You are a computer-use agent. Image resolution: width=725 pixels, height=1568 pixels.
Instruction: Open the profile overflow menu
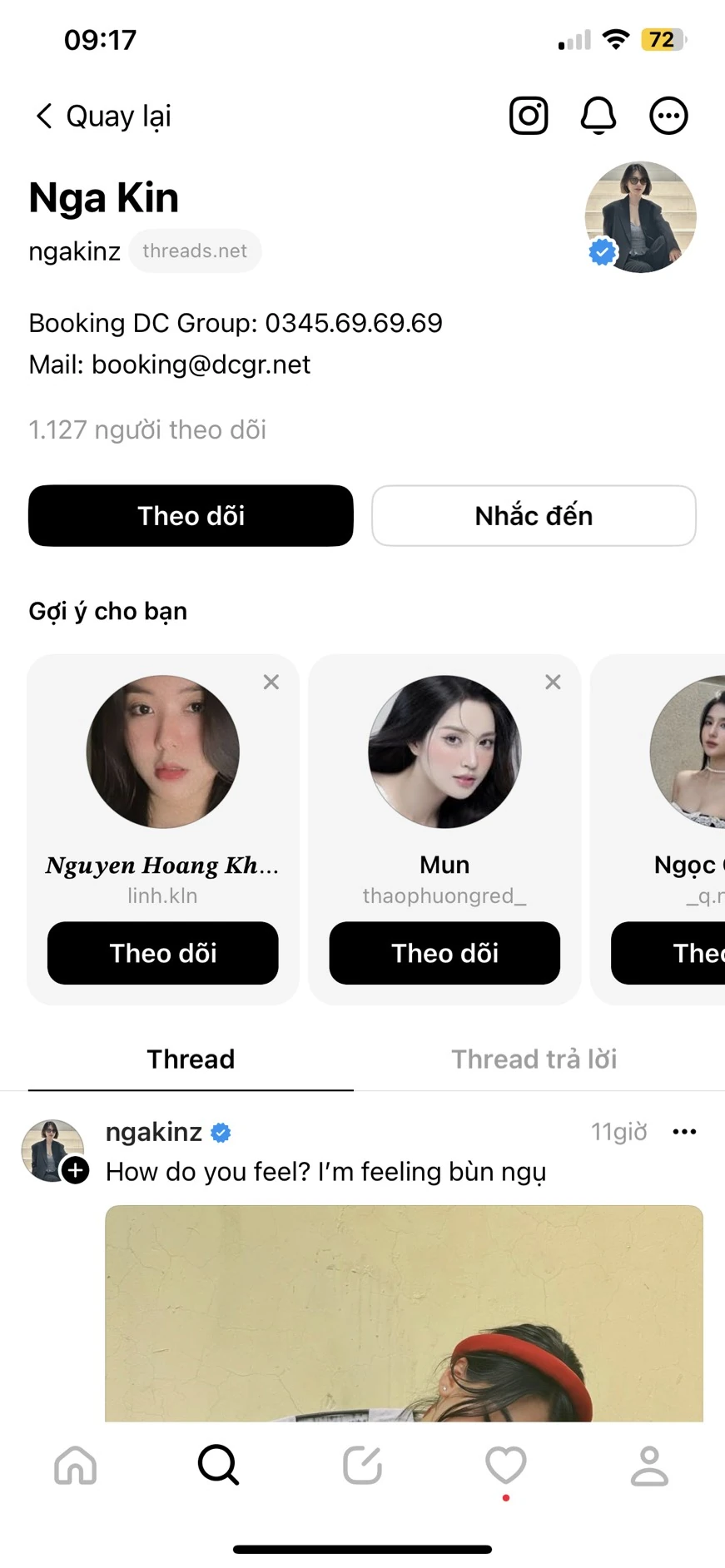coord(668,116)
